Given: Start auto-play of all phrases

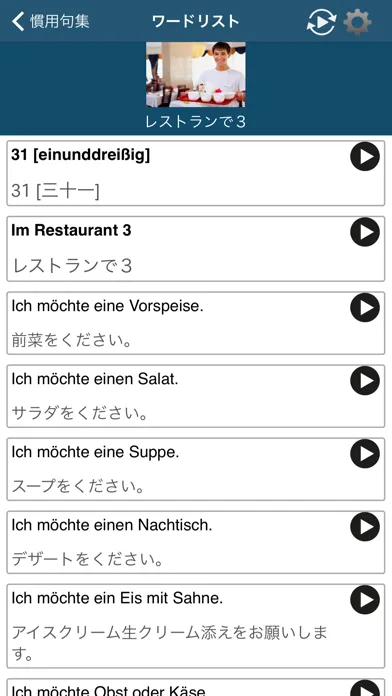Looking at the screenshot, I should coord(321,21).
